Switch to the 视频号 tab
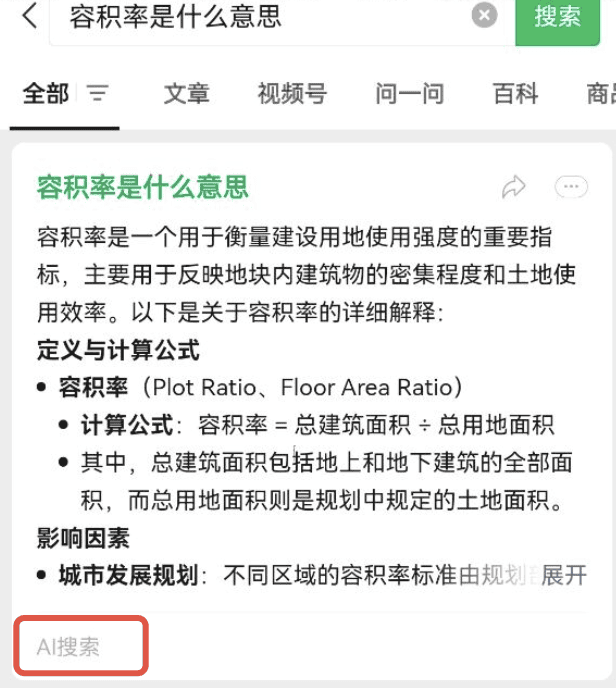The height and width of the screenshot is (688, 616). pyautogui.click(x=292, y=94)
